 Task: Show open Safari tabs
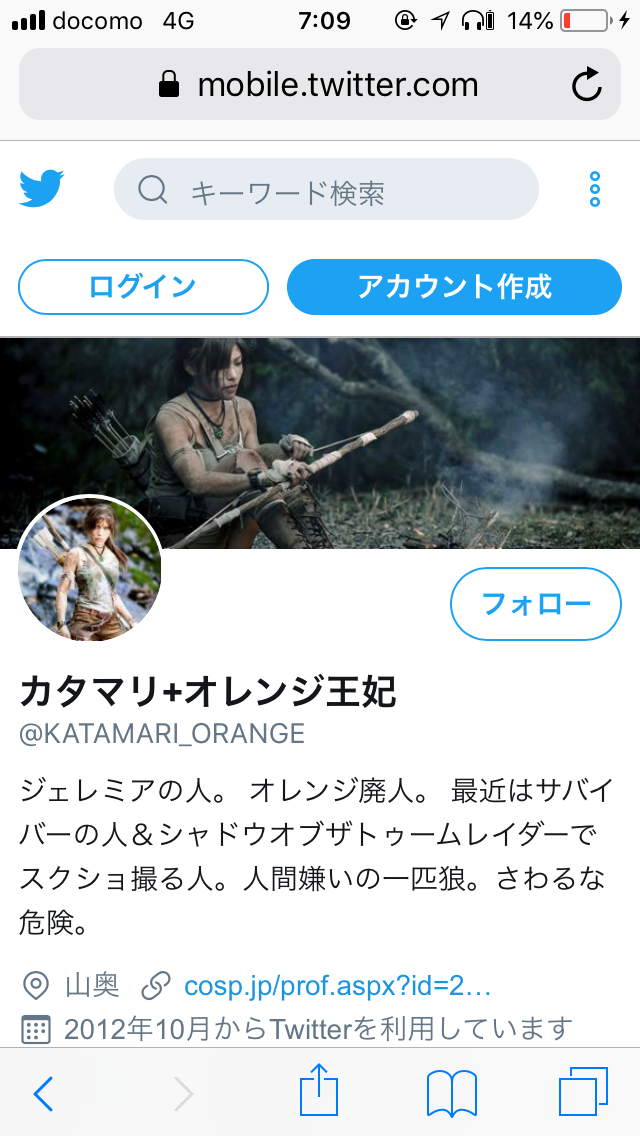click(x=583, y=1092)
